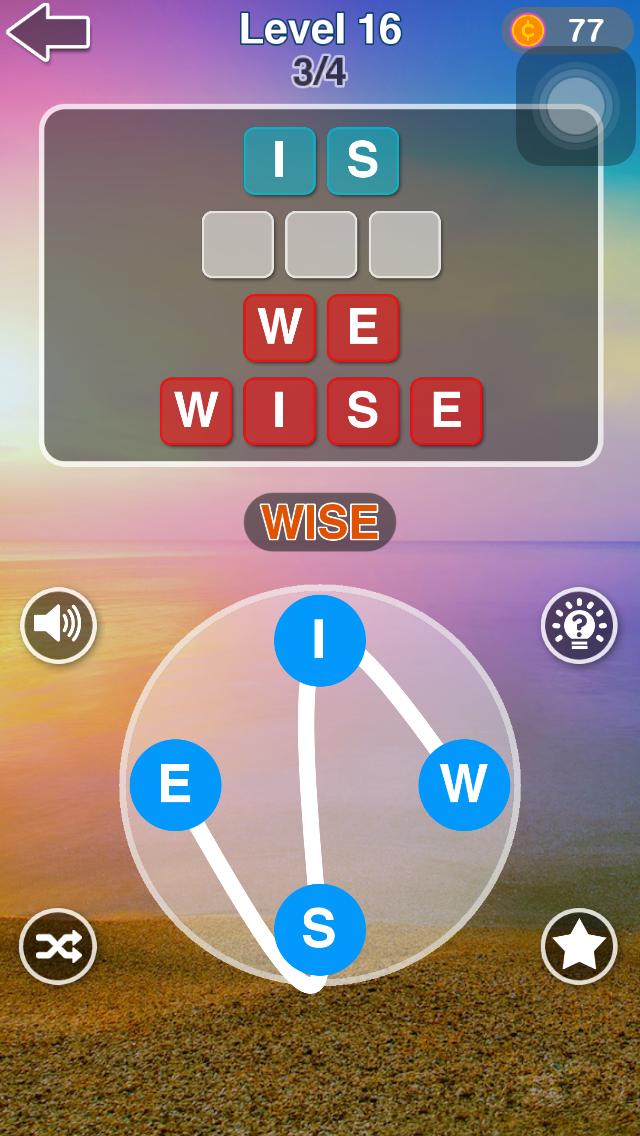Select letter E on the wheel

(x=175, y=784)
